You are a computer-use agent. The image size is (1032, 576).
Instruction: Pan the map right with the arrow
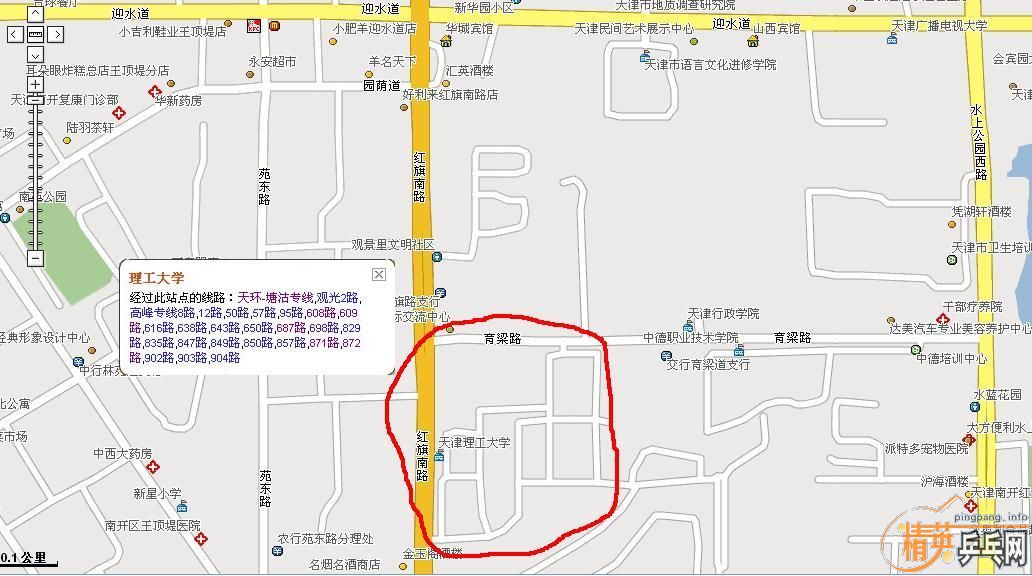57,34
